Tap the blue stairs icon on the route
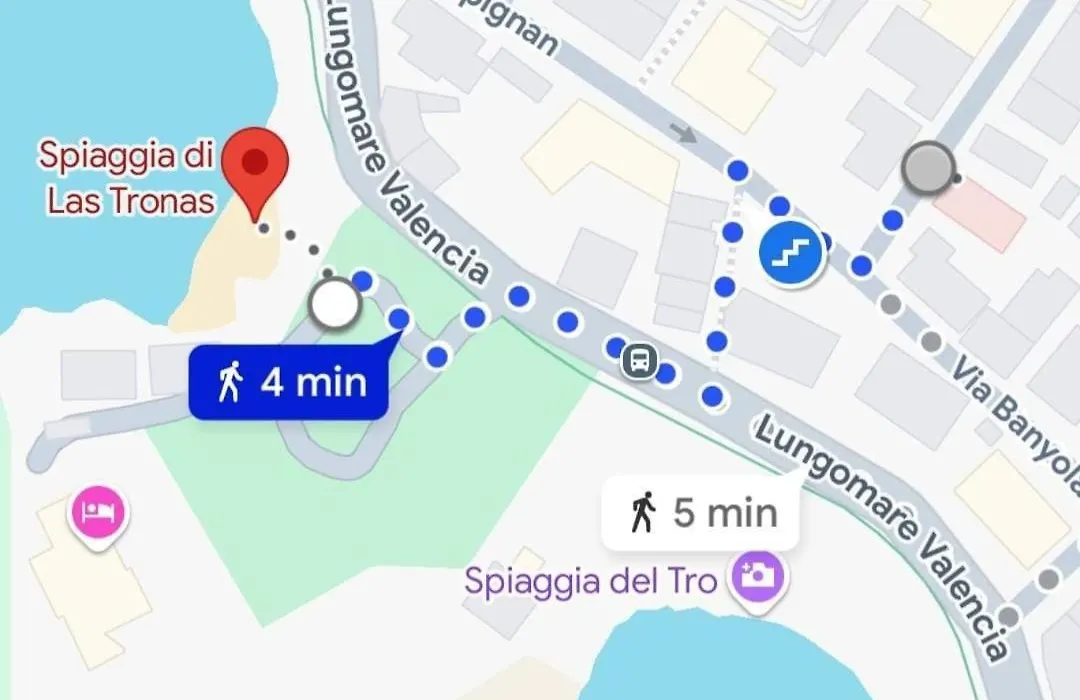This screenshot has height=700, width=1080. click(x=790, y=252)
